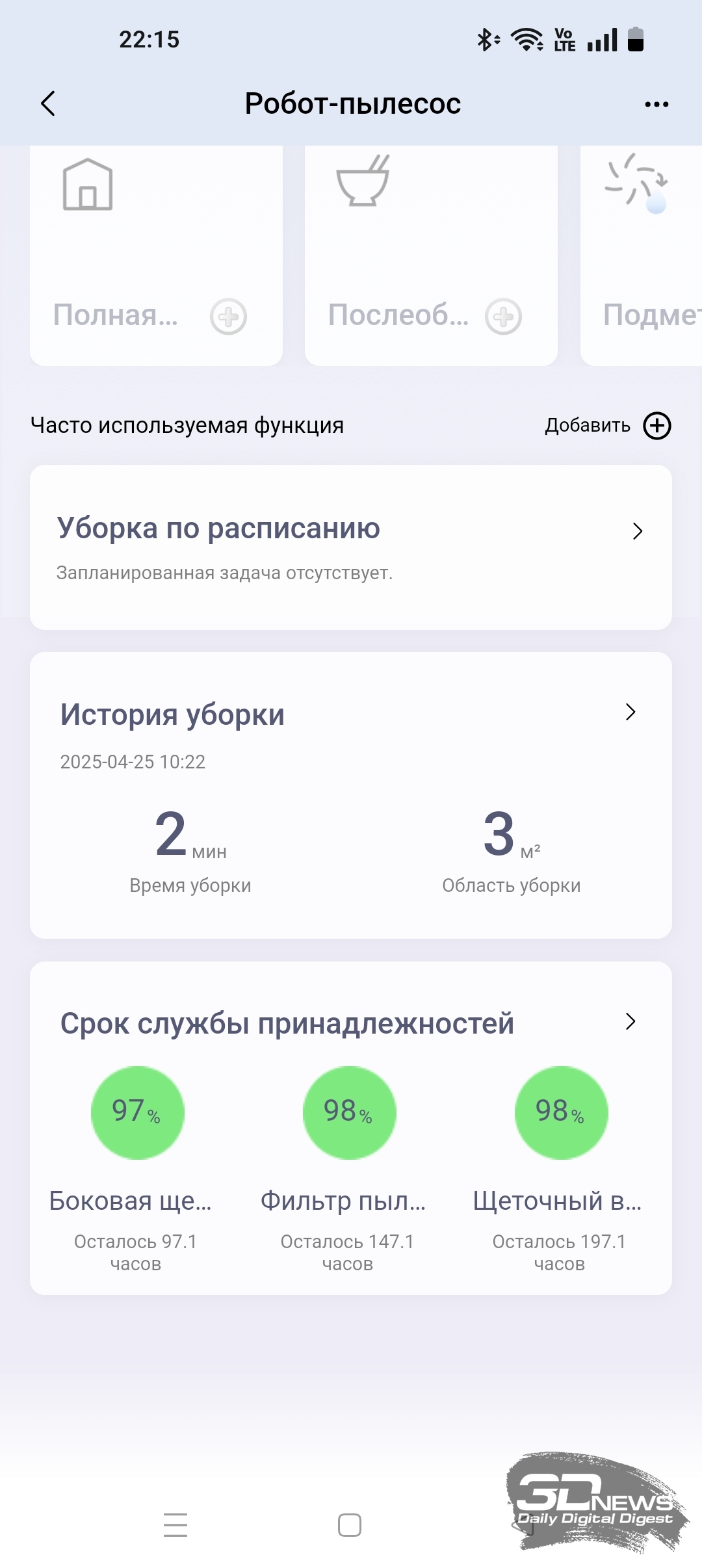
Task: Tap the plus icon on Полная… card
Action: tap(228, 317)
